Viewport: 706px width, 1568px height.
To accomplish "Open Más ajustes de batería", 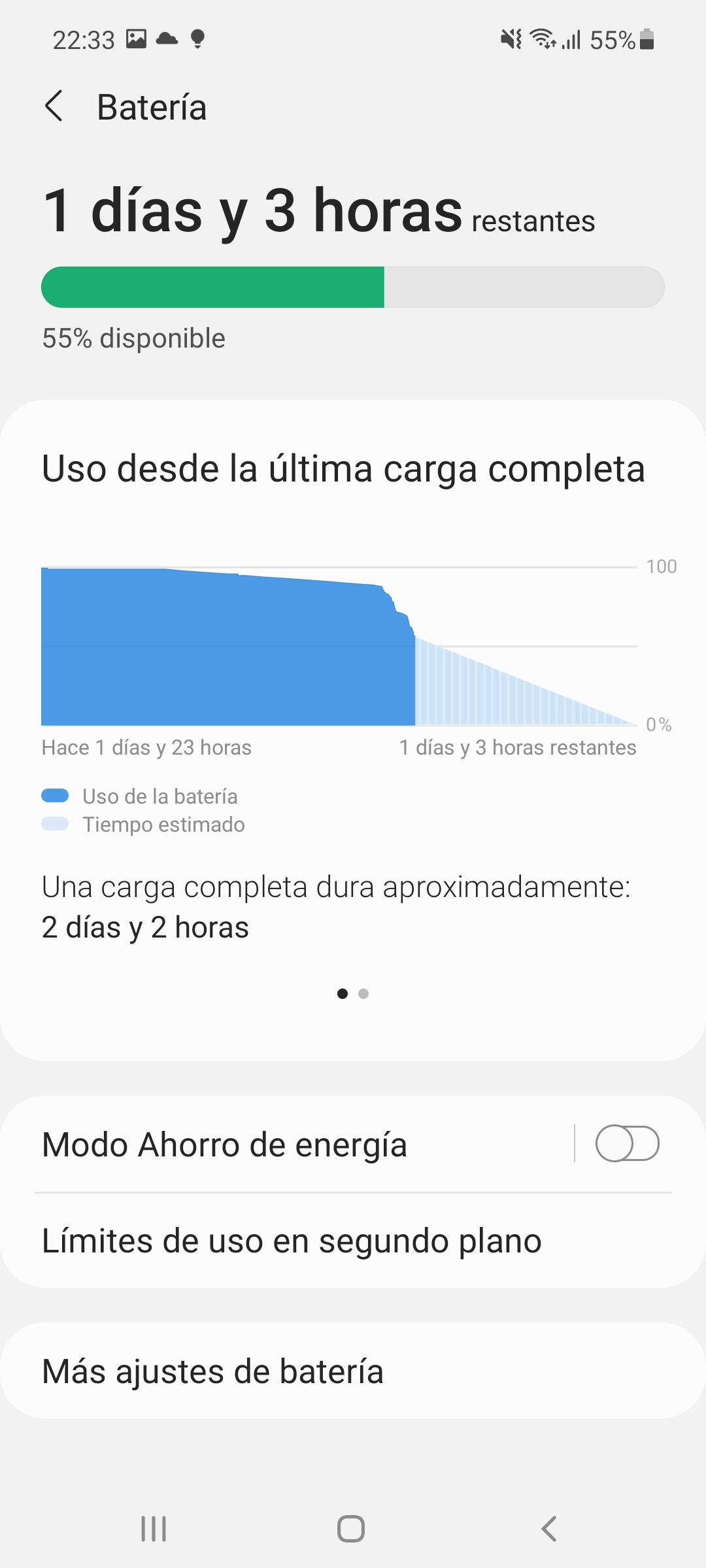I will 353,1371.
